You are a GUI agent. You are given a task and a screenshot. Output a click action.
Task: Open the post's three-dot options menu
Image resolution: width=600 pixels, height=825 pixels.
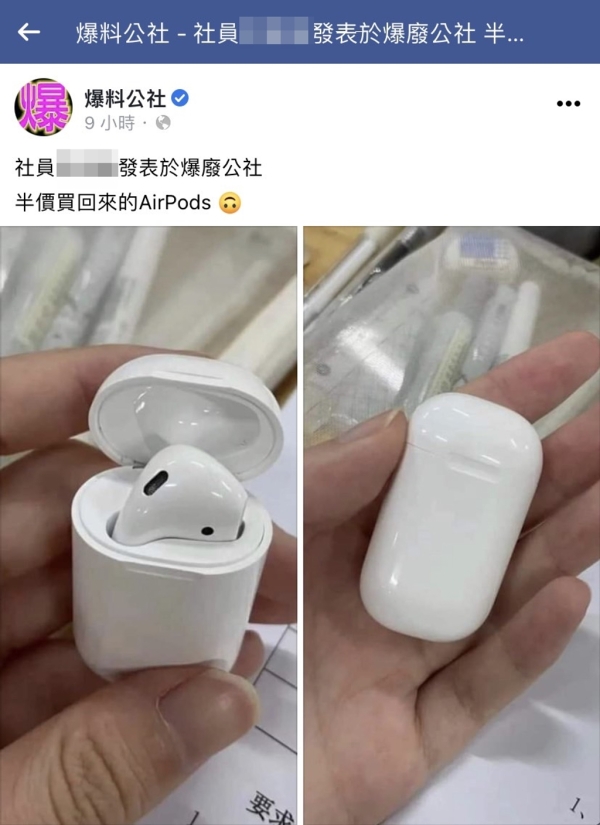pos(567,104)
